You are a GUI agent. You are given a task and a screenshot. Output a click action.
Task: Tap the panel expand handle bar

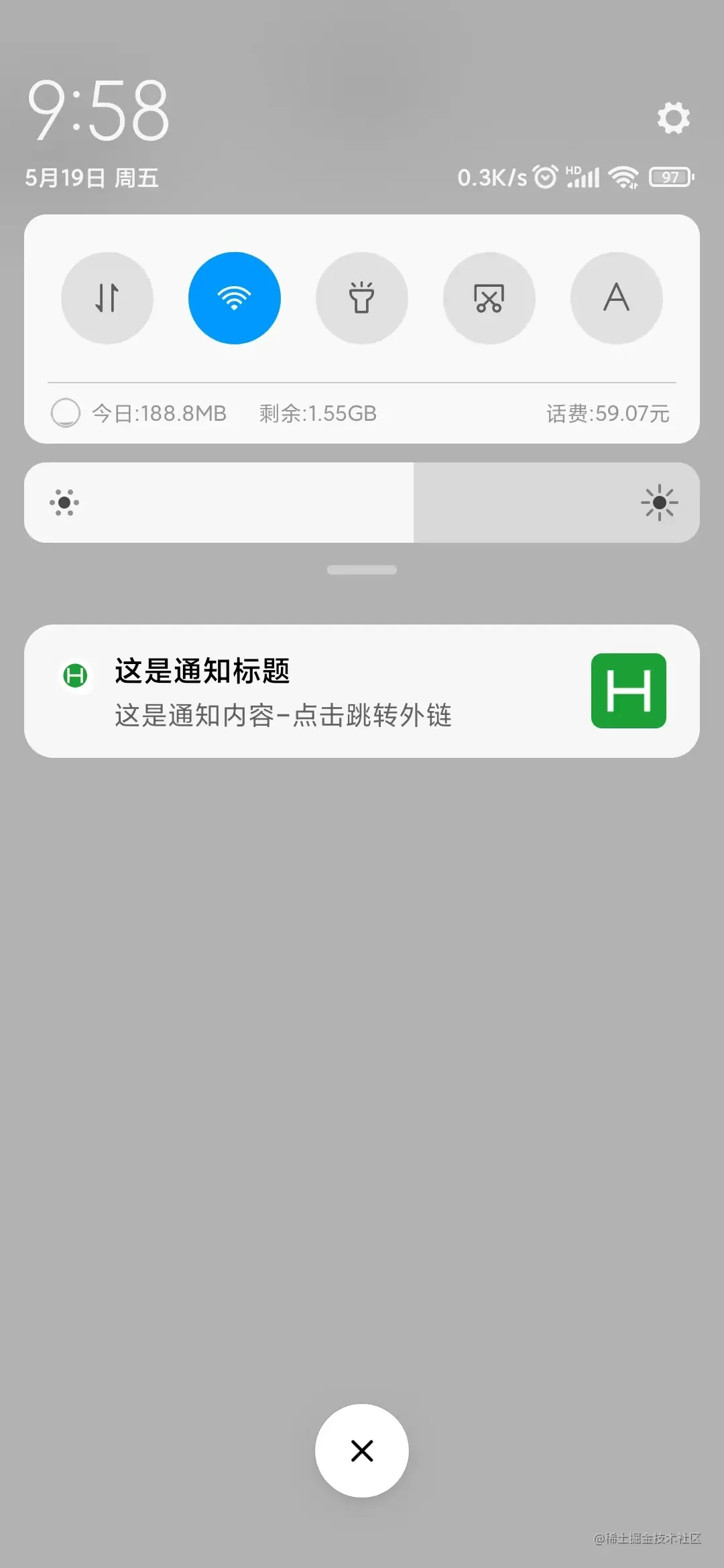362,570
